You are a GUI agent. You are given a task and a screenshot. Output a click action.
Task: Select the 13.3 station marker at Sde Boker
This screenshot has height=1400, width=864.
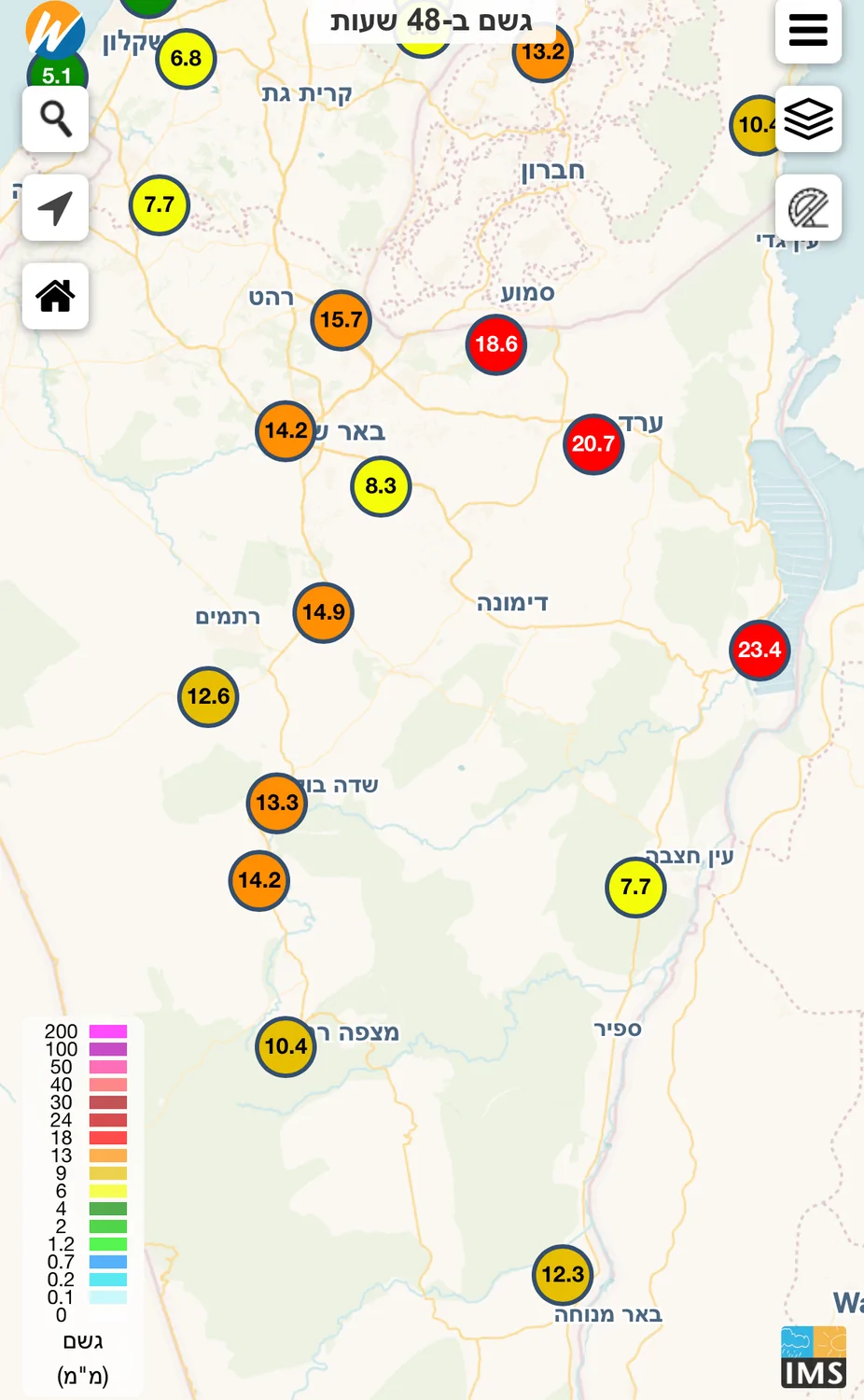[x=277, y=803]
